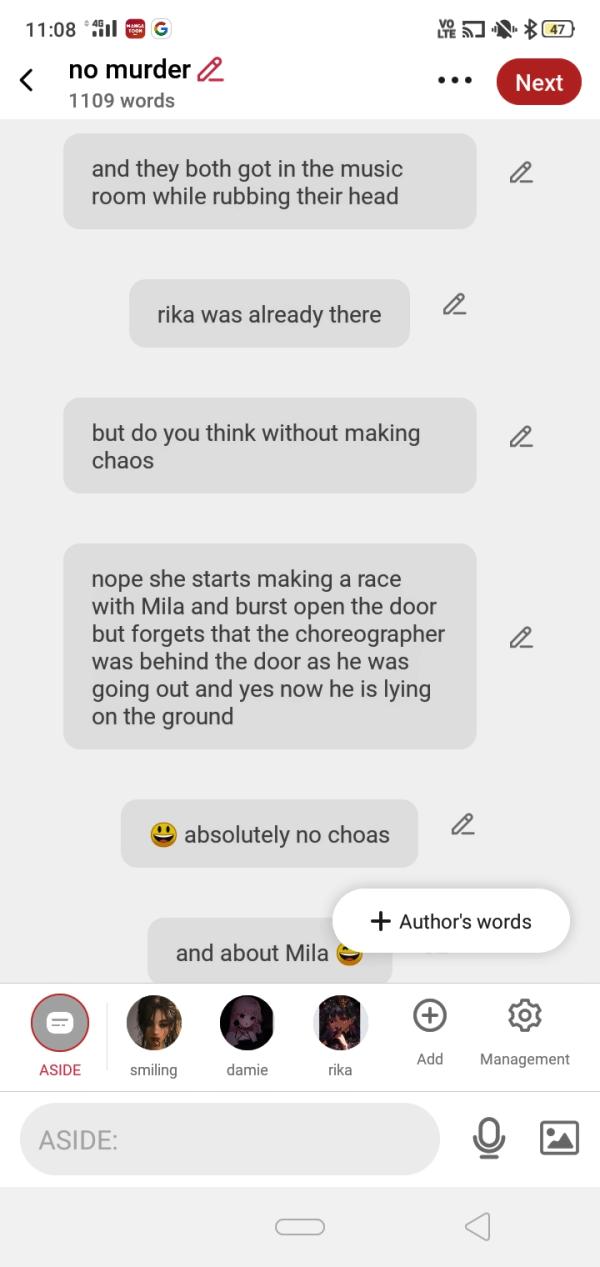
Task: Insert an image into the story
Action: (559, 1138)
